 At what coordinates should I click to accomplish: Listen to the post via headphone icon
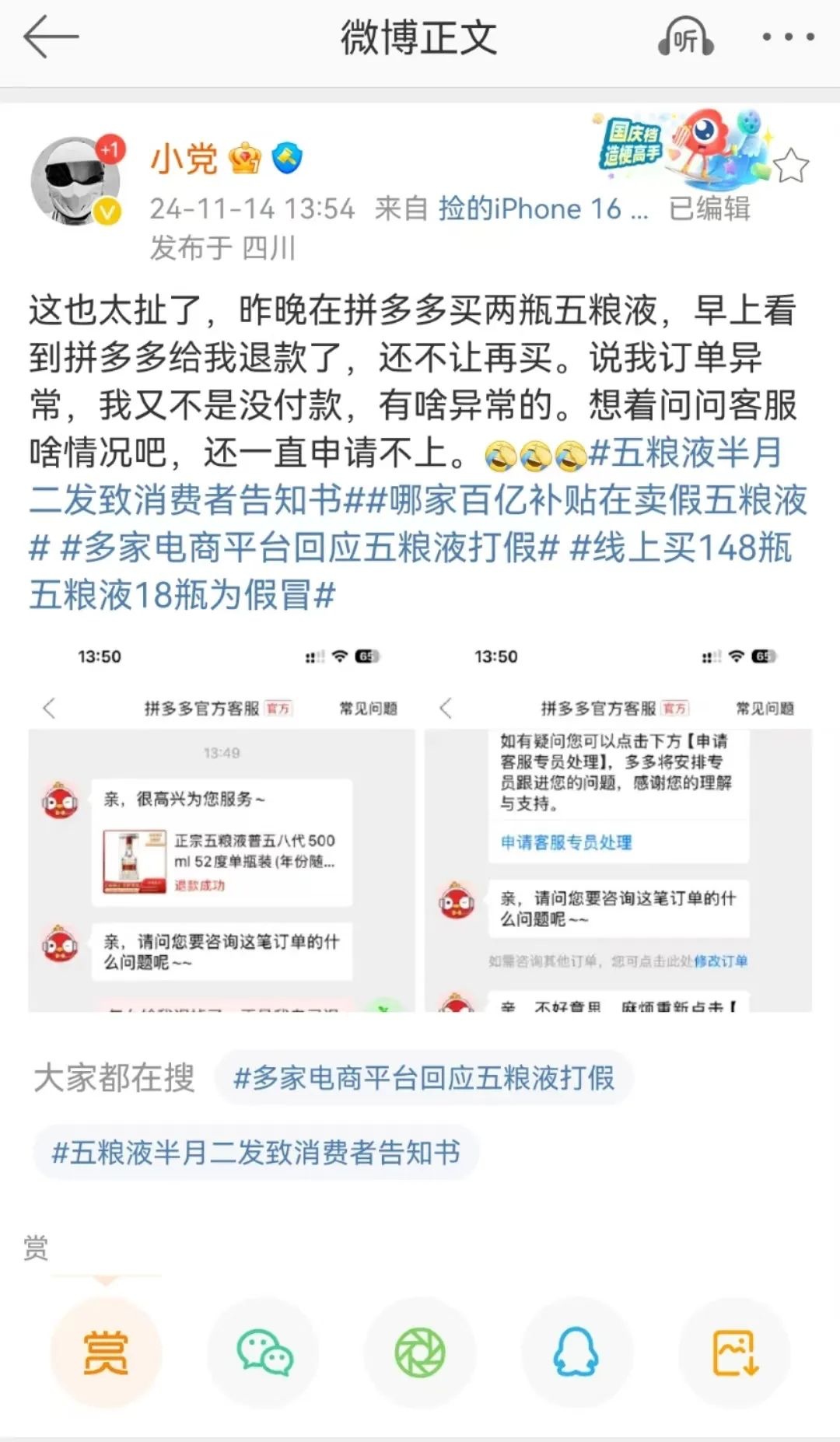[x=685, y=37]
